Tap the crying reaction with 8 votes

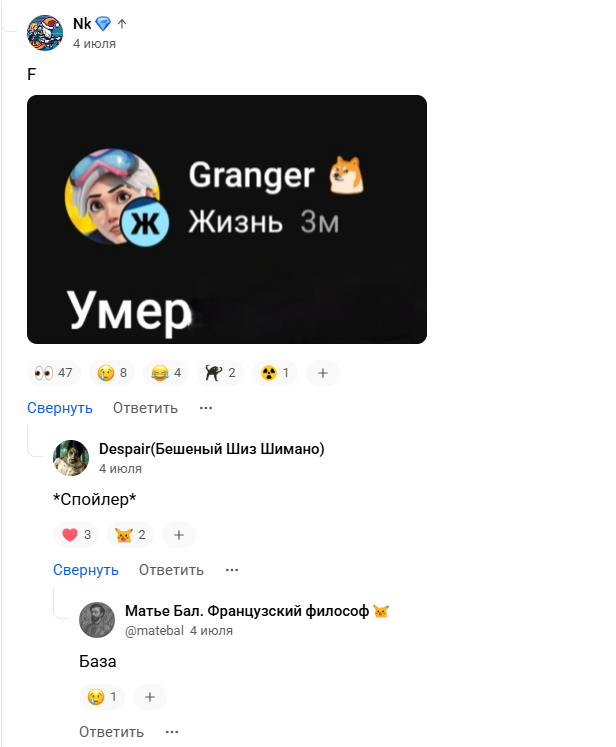point(112,373)
